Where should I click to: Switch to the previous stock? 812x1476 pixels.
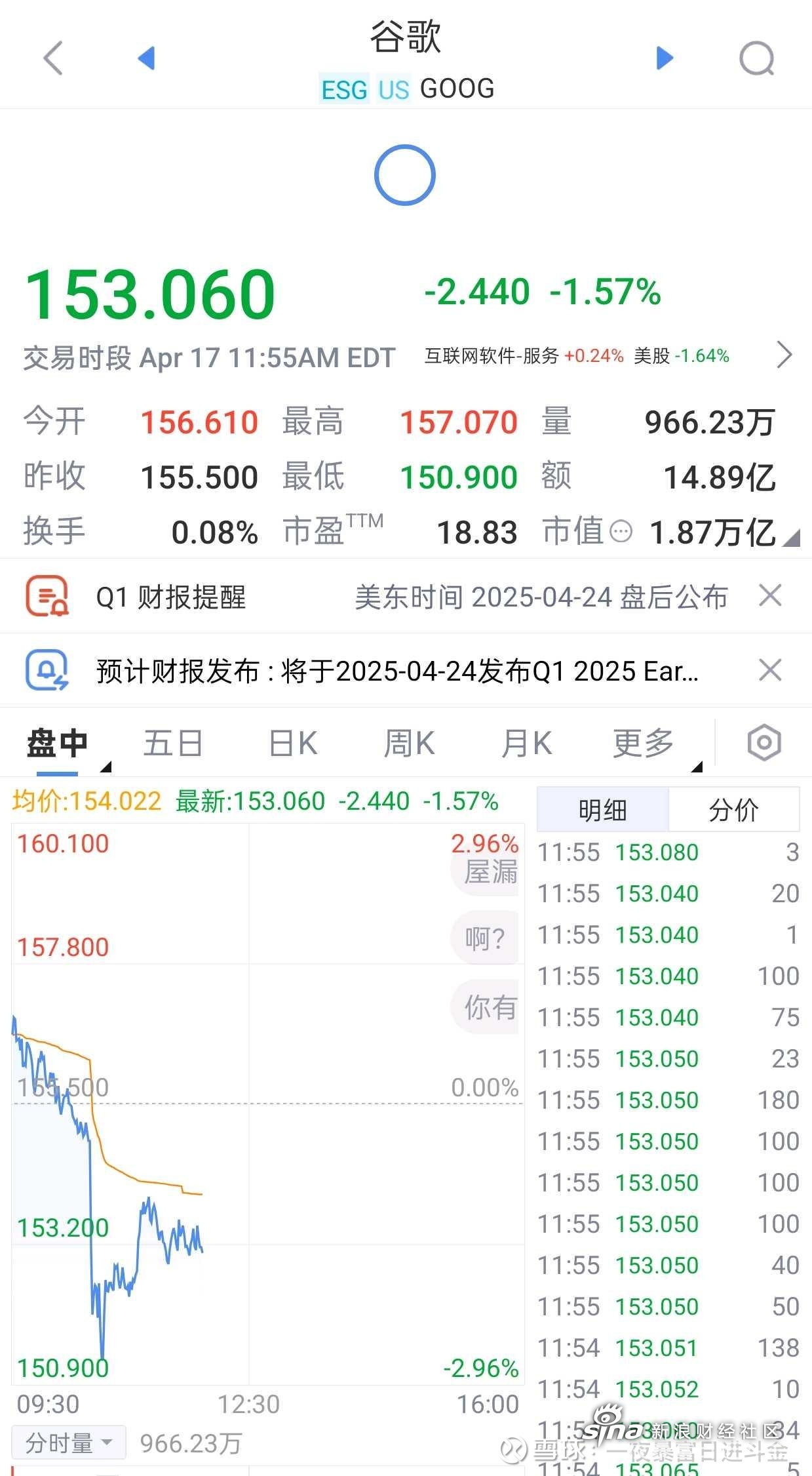click(x=146, y=58)
